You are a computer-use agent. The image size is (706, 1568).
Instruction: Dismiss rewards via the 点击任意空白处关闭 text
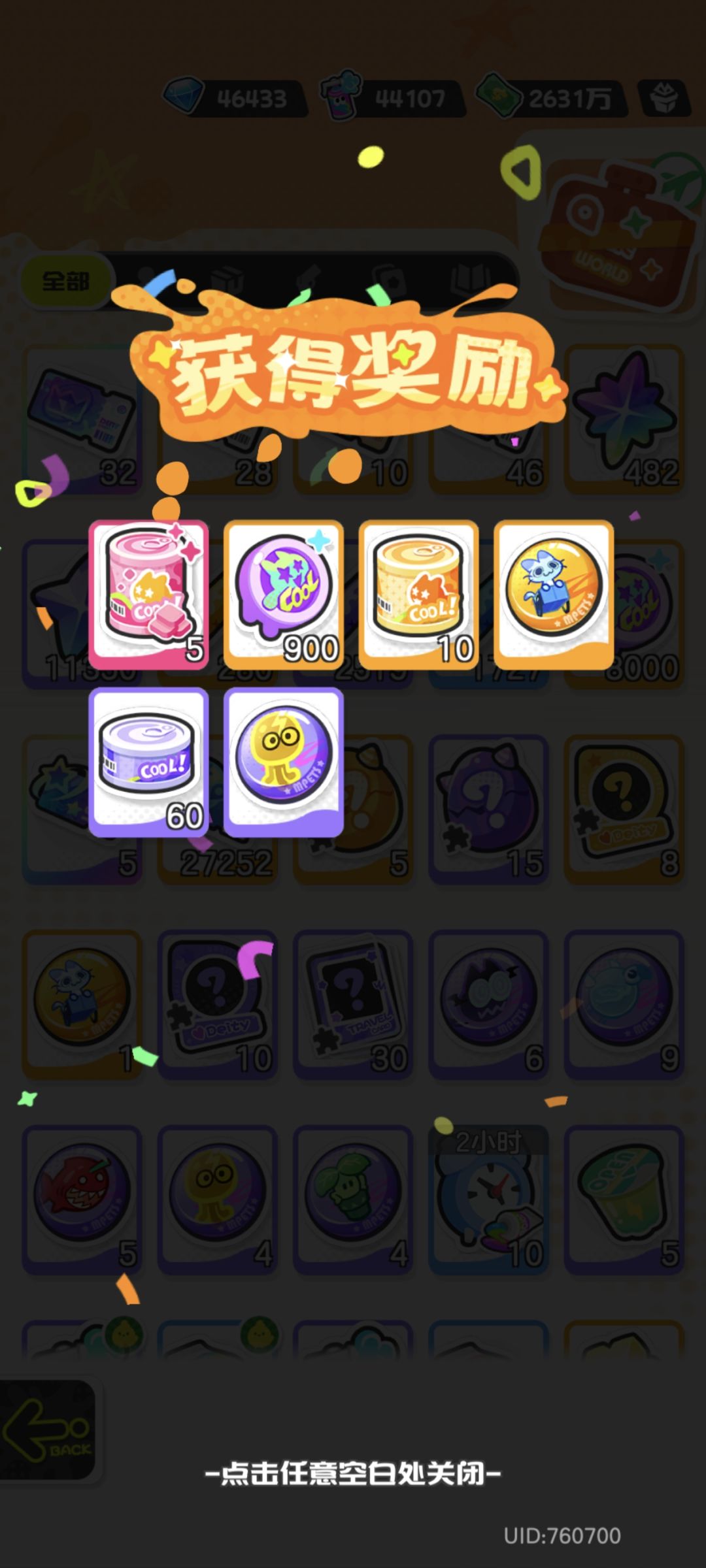point(353,1473)
